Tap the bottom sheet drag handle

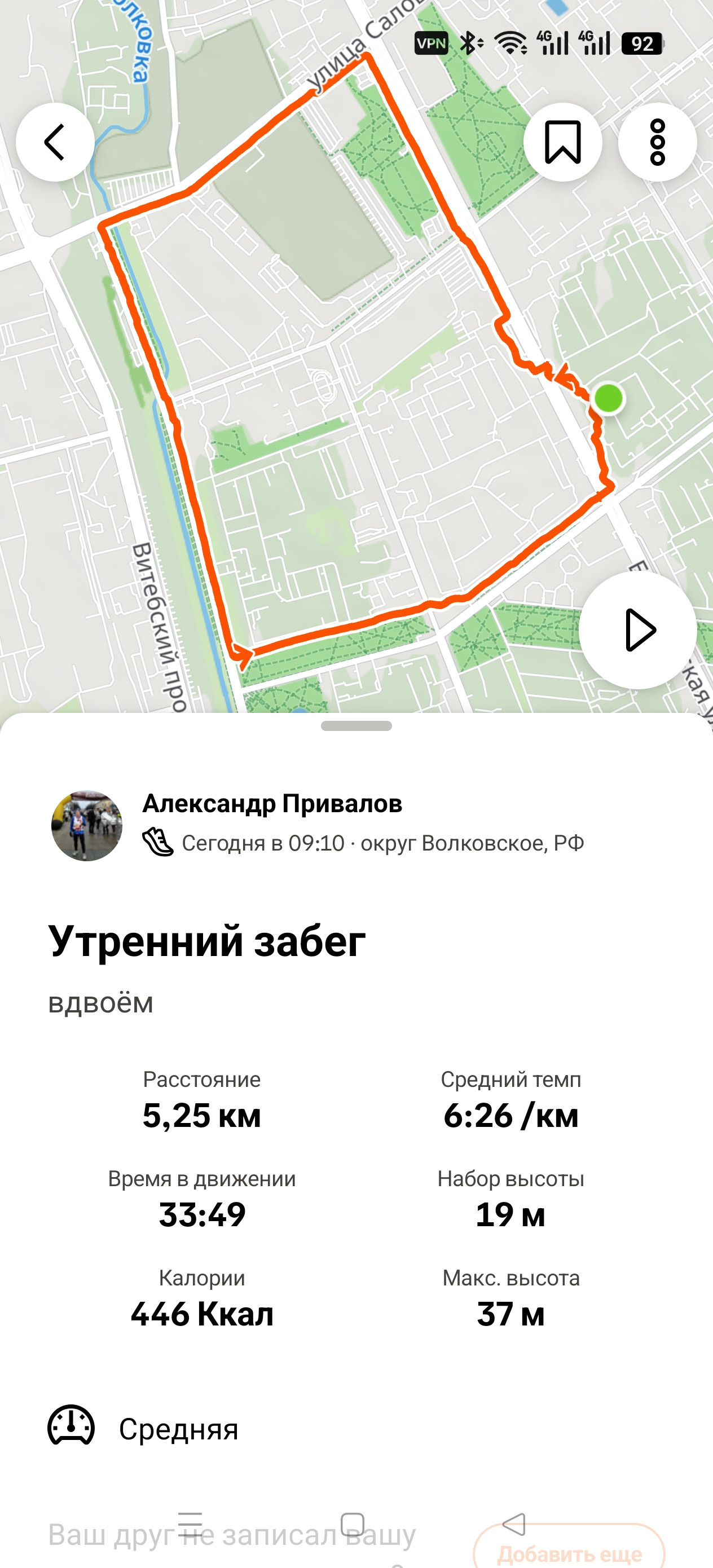(356, 725)
